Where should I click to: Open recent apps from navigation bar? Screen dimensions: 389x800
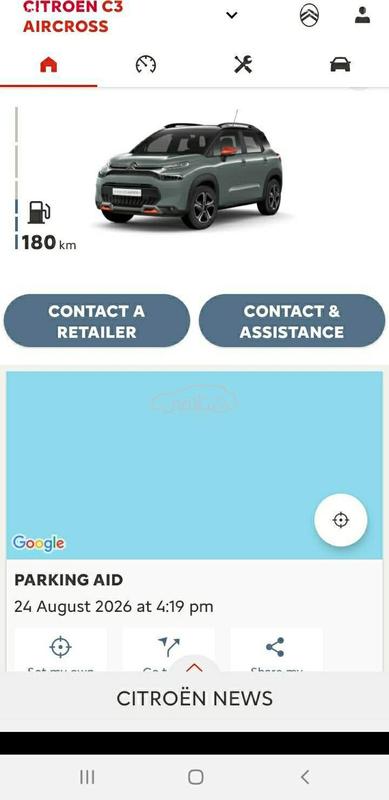point(87,777)
